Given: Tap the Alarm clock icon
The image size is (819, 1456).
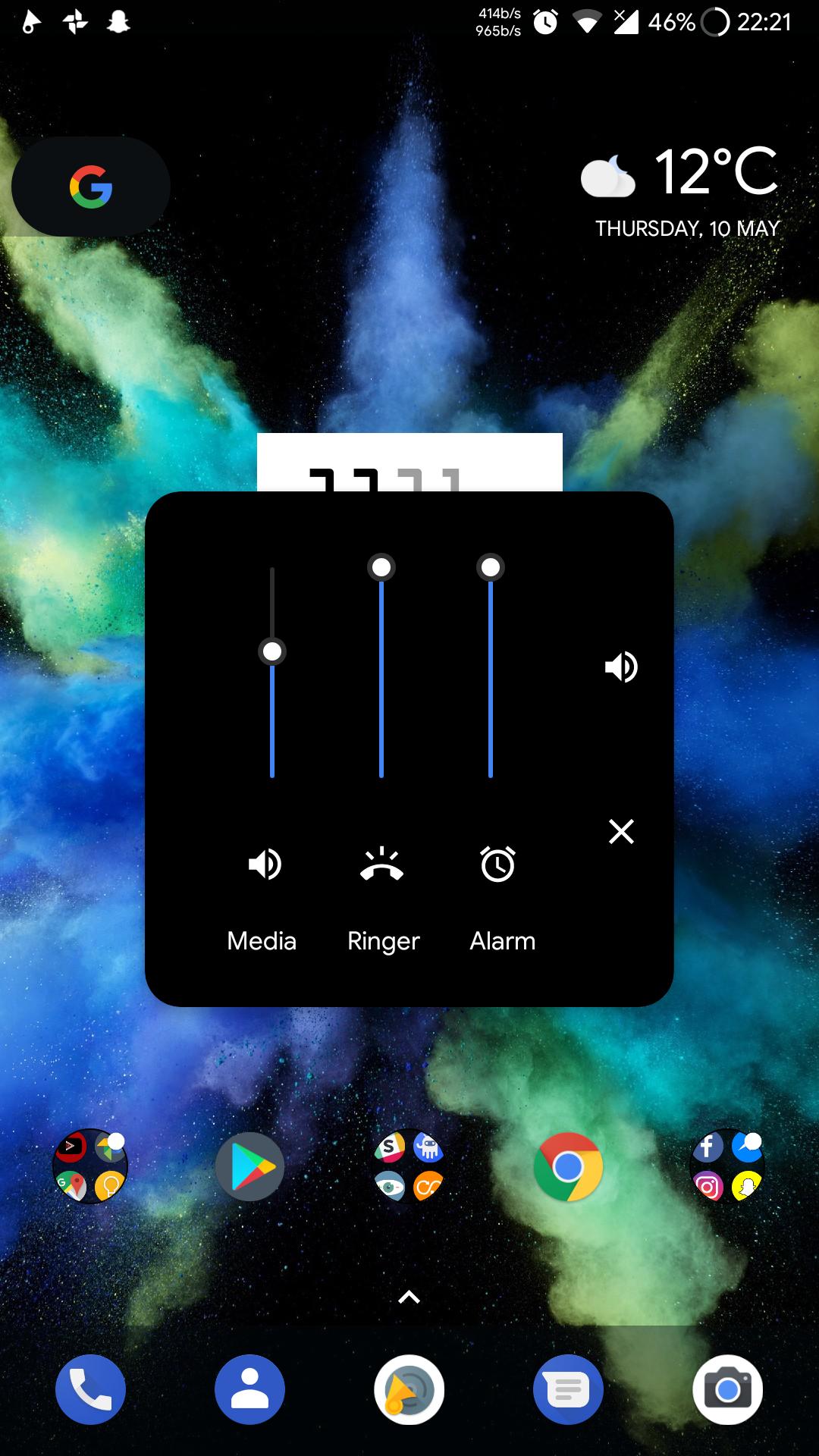Looking at the screenshot, I should (x=497, y=864).
